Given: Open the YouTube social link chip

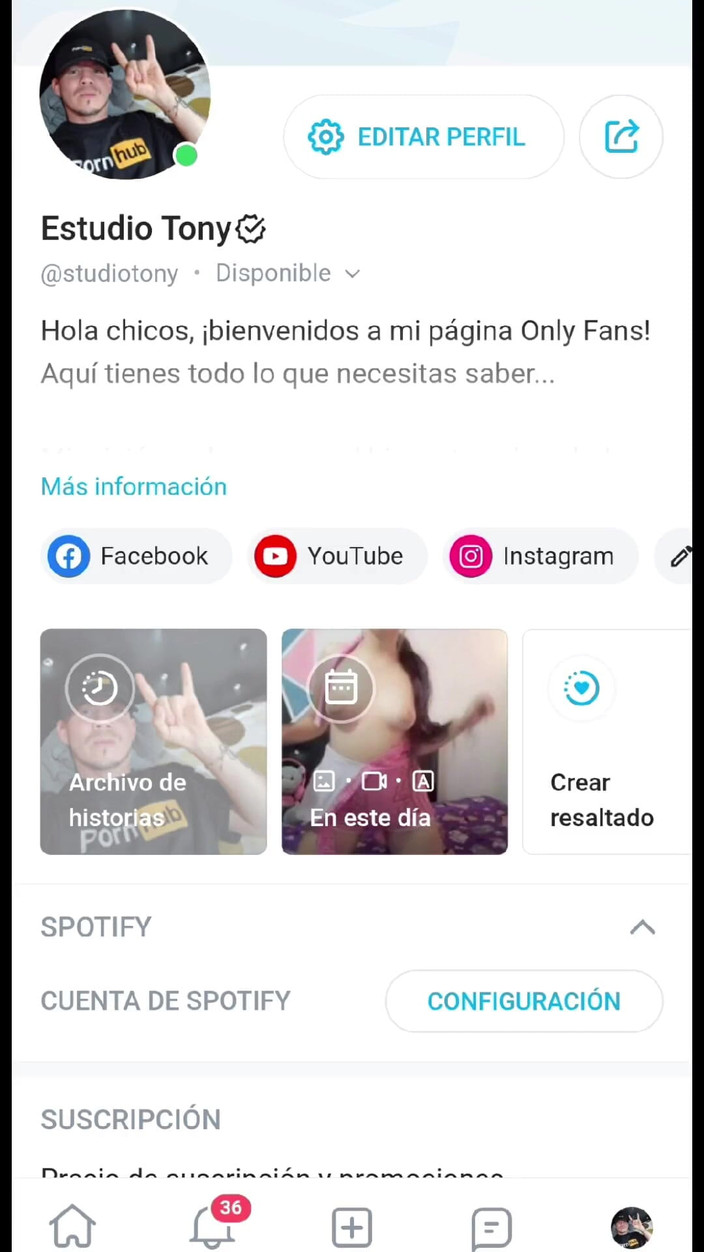Looking at the screenshot, I should click(336, 556).
